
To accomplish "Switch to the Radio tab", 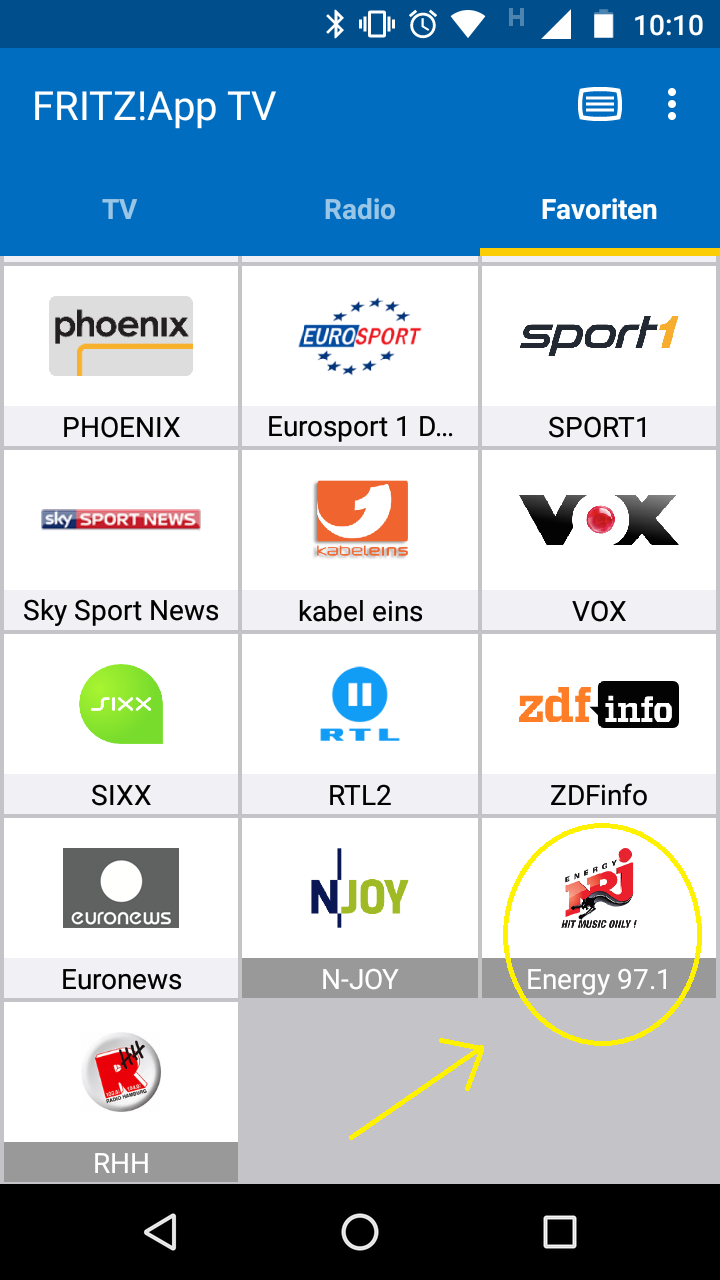I will (359, 210).
